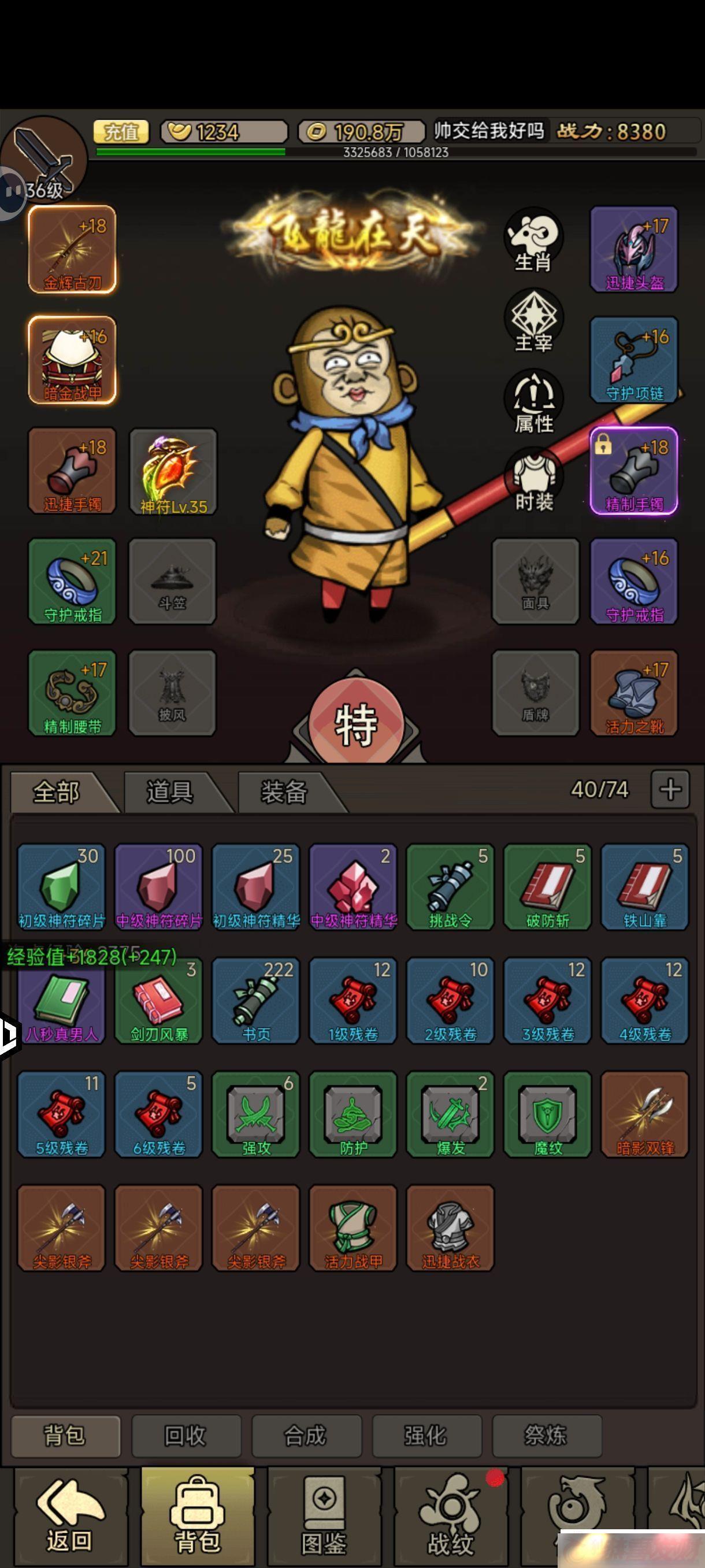Expand bag capacity with plus button
705x1568 pixels.
670,789
